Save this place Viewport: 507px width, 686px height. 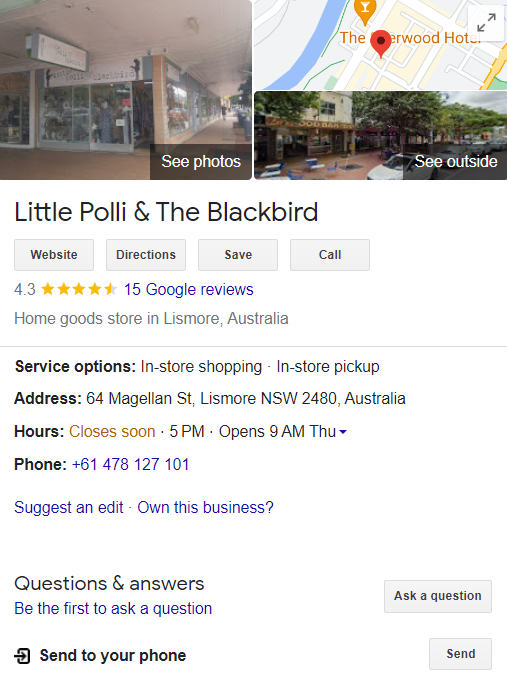pyautogui.click(x=238, y=255)
